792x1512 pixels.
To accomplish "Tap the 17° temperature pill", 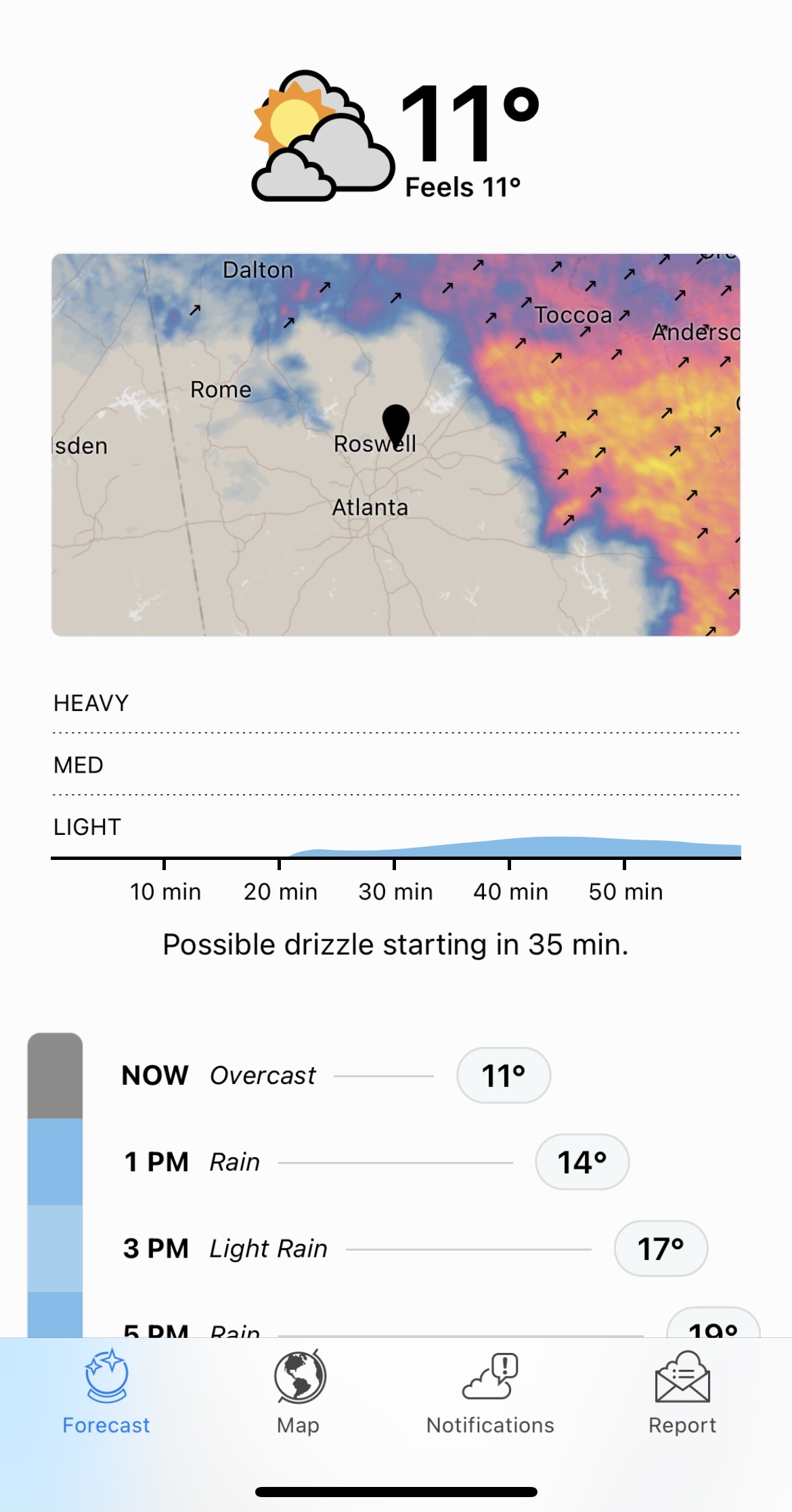I will (661, 1249).
